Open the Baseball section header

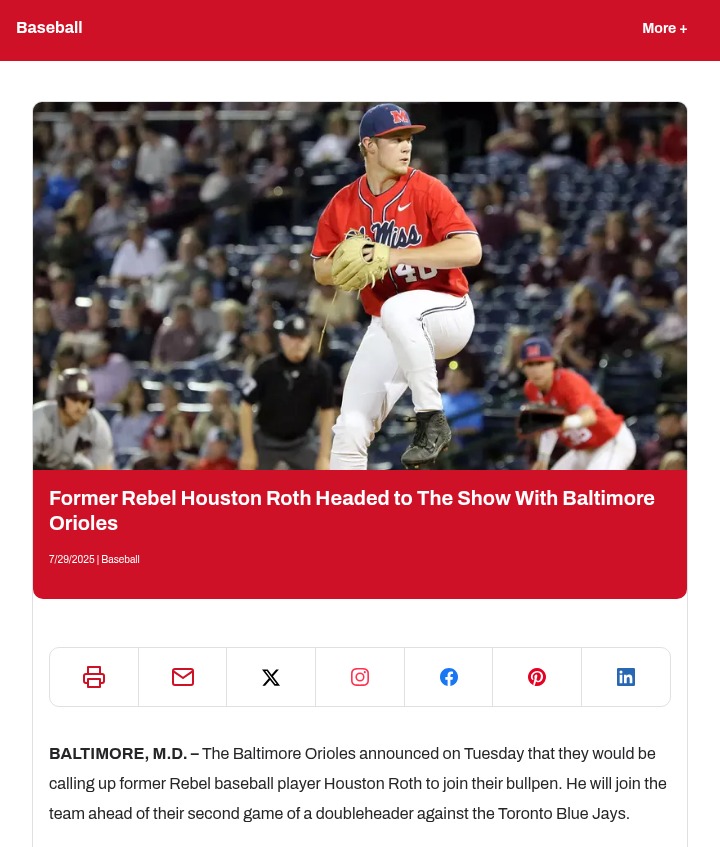tap(49, 28)
